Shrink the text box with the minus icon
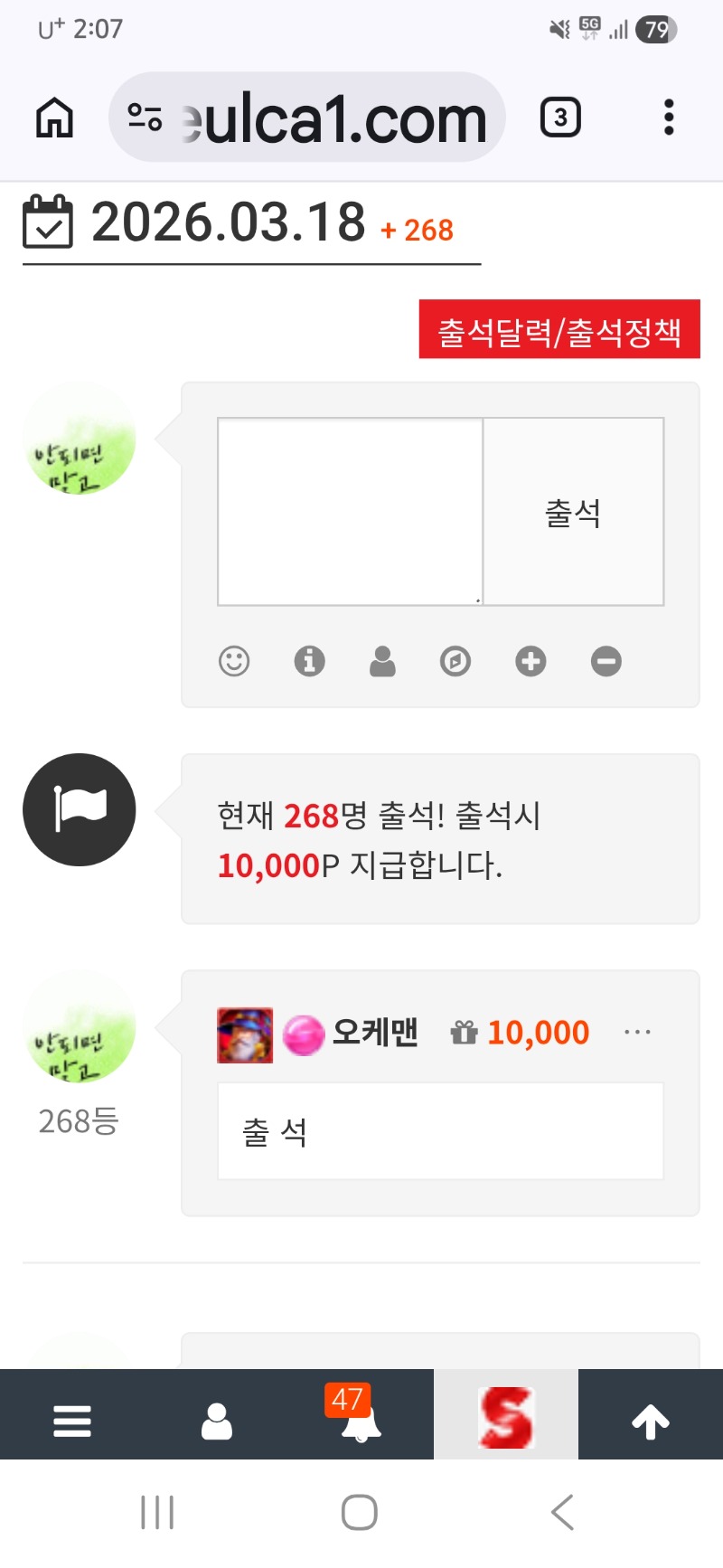This screenshot has width=723, height=1568. [606, 661]
